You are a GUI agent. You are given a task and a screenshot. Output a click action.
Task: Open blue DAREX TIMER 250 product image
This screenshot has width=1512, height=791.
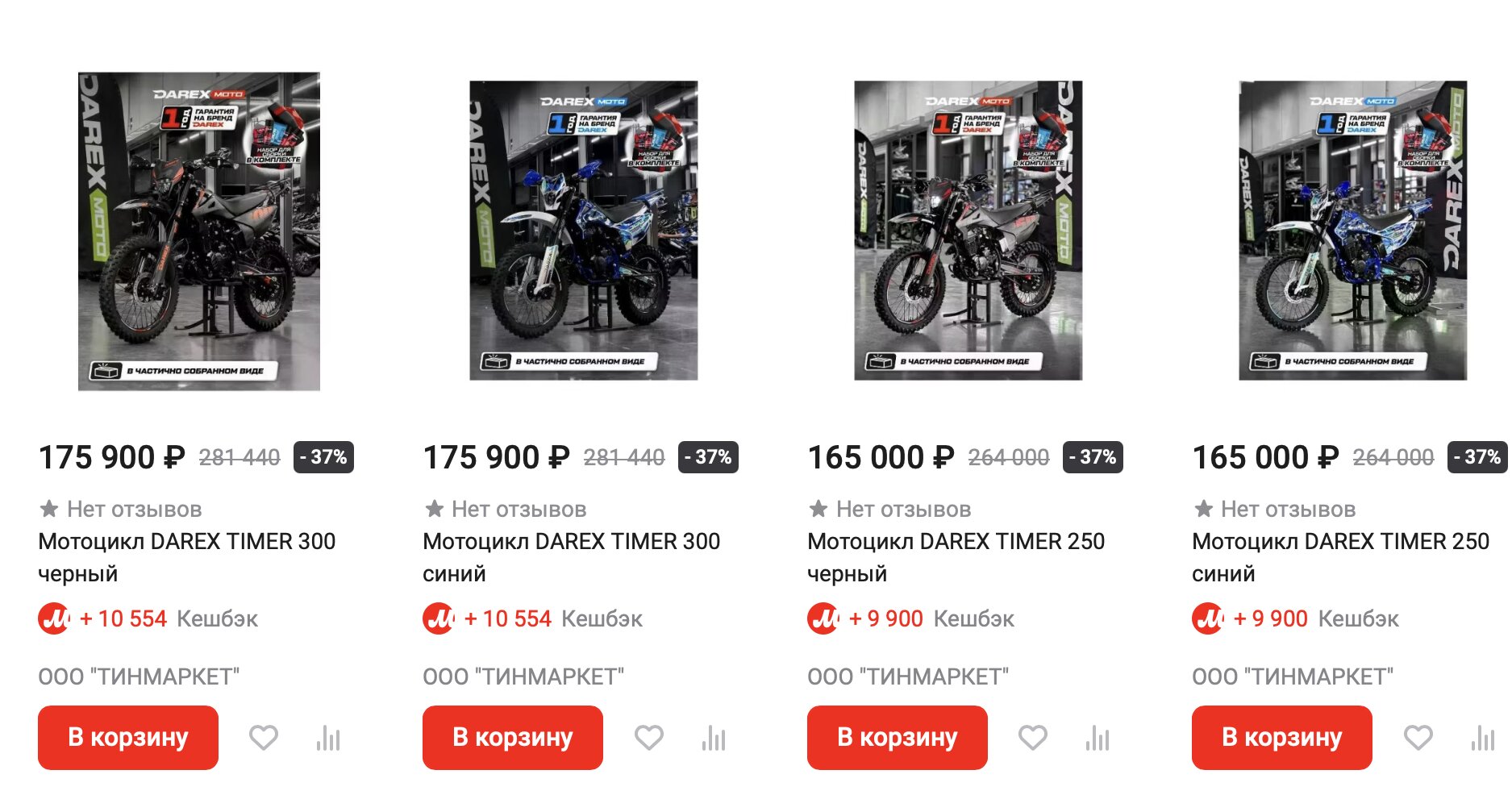click(x=1352, y=231)
